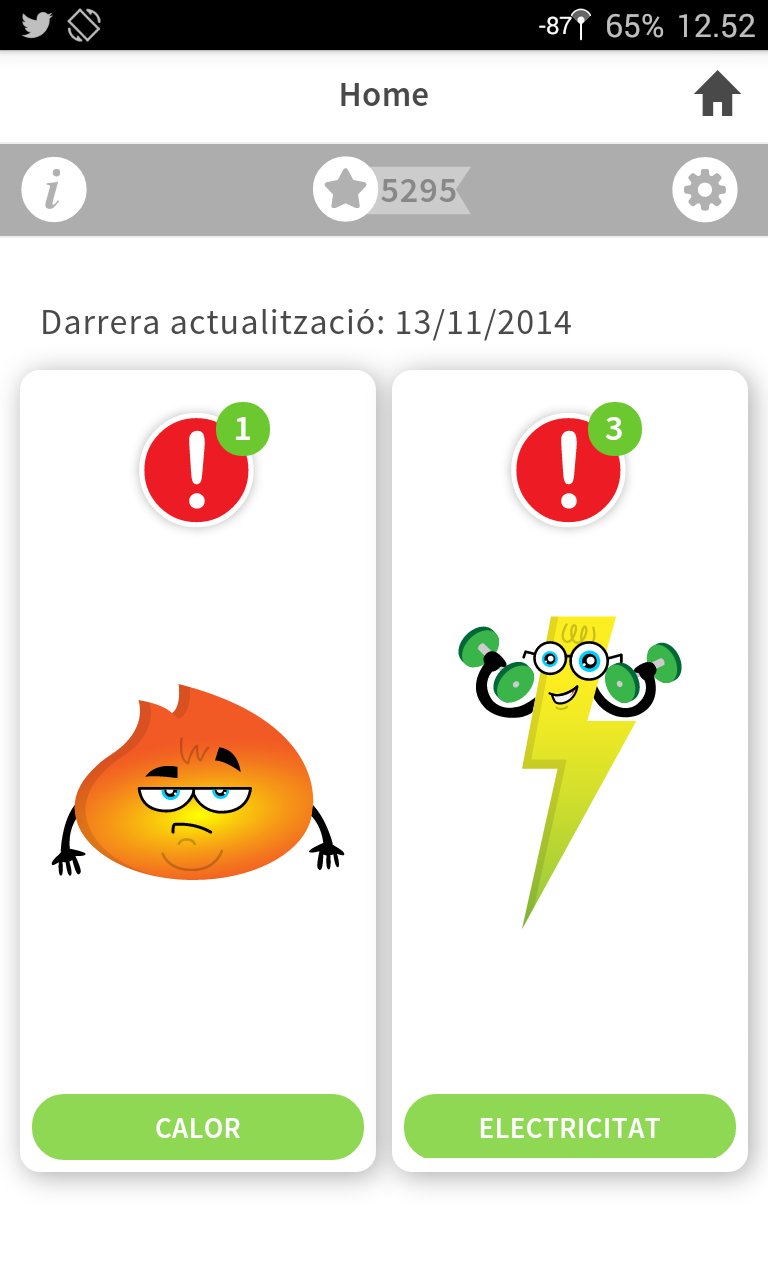This screenshot has height=1280, width=768.
Task: Tap the home icon in the top bar
Action: click(717, 95)
